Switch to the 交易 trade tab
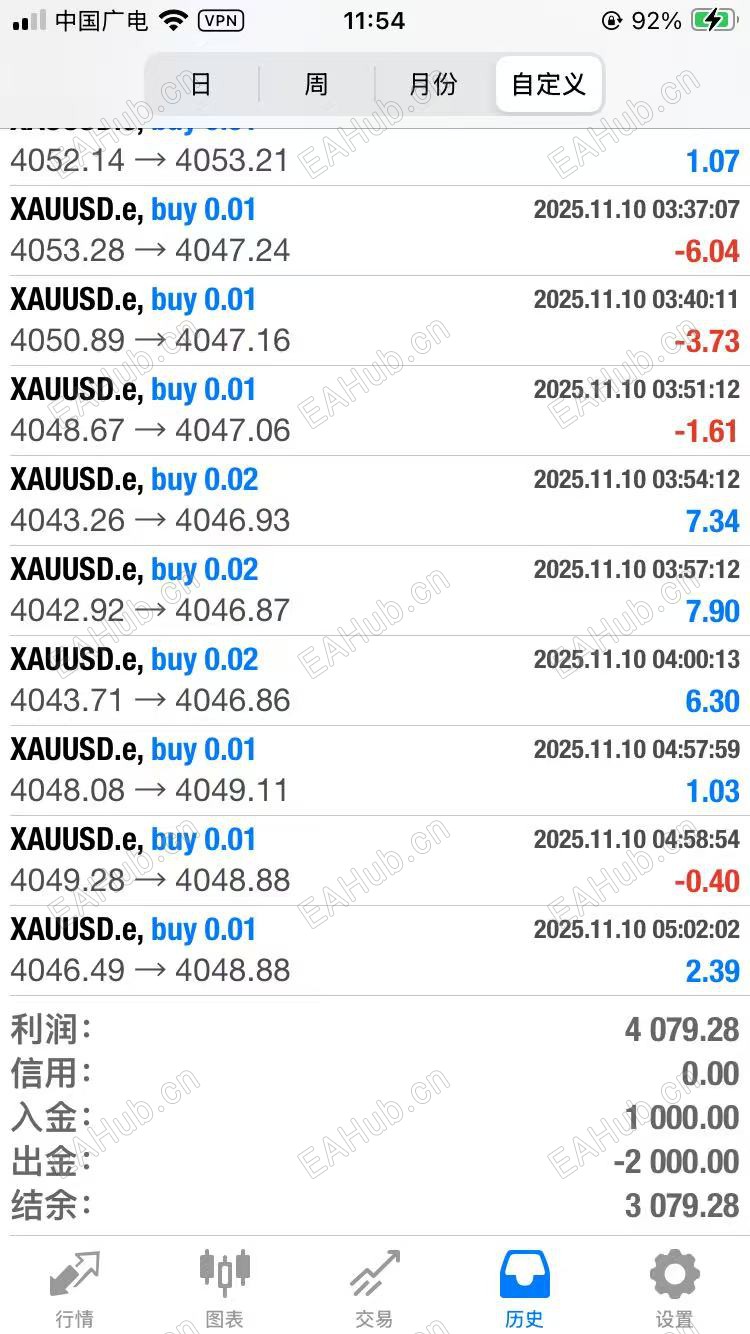 point(374,1288)
